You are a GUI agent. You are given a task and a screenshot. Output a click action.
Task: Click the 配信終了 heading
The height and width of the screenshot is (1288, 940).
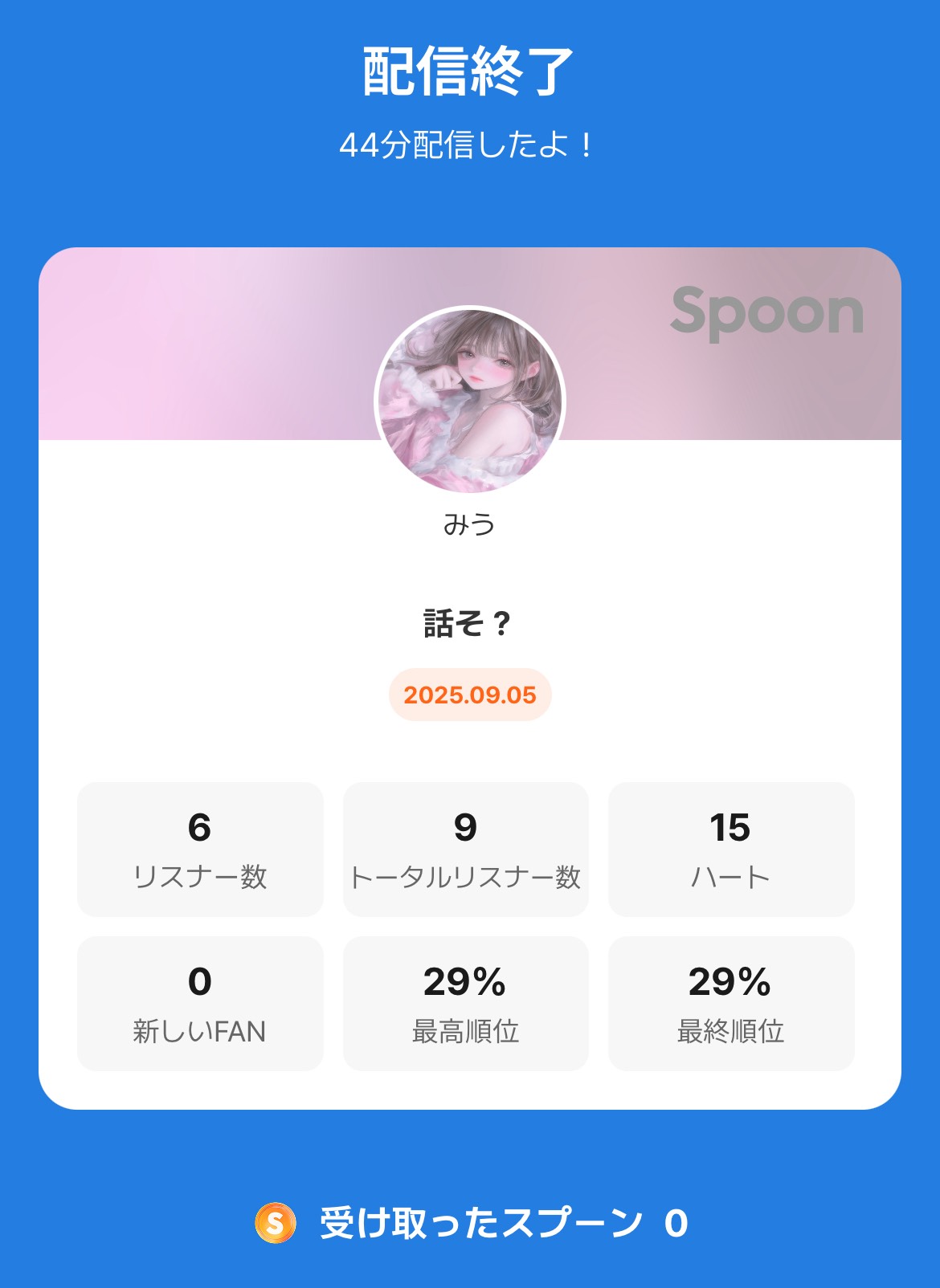470,71
